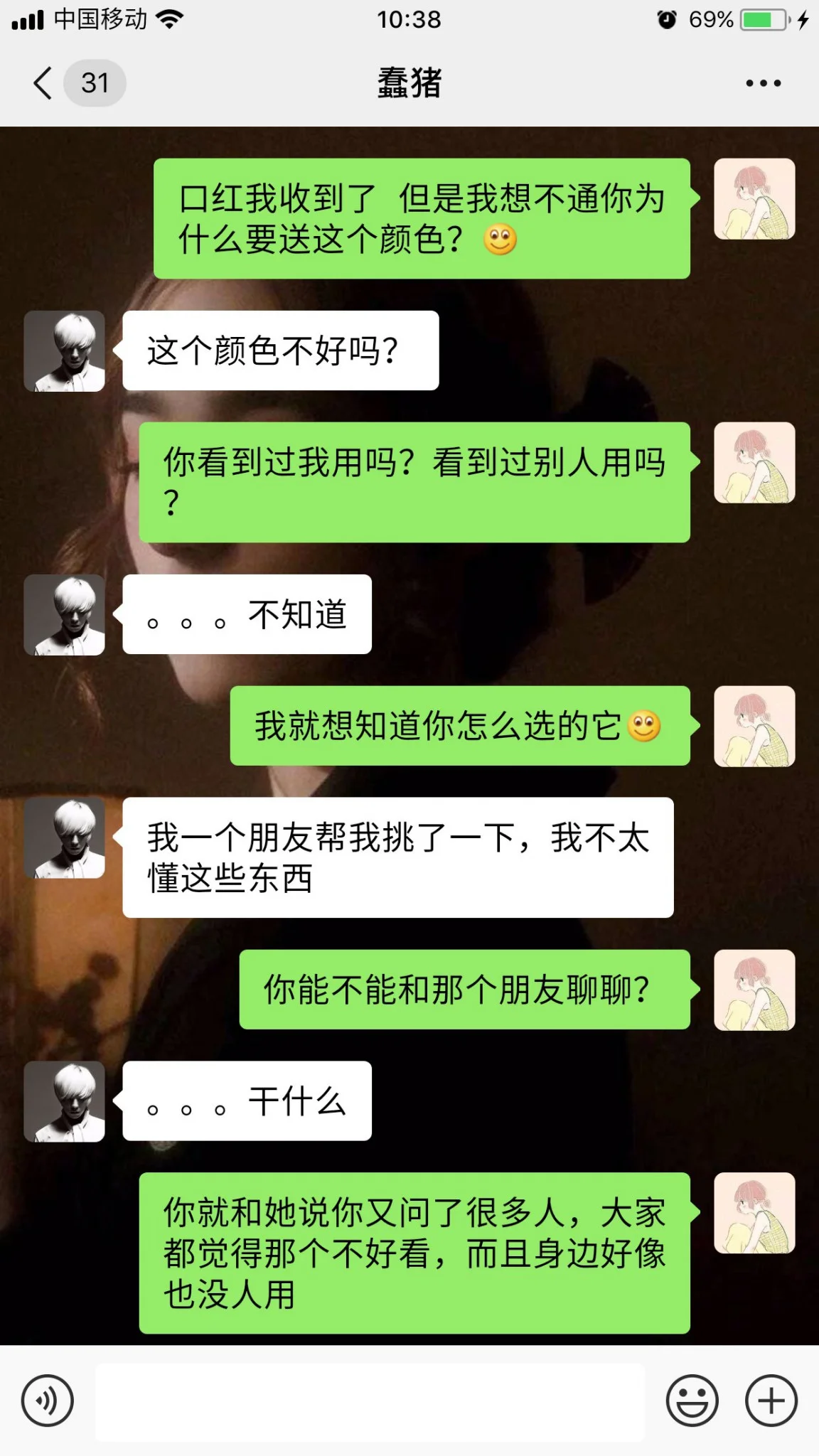The image size is (819, 1456).
Task: Open contact avatar beside 干什么 message
Action: click(65, 1101)
